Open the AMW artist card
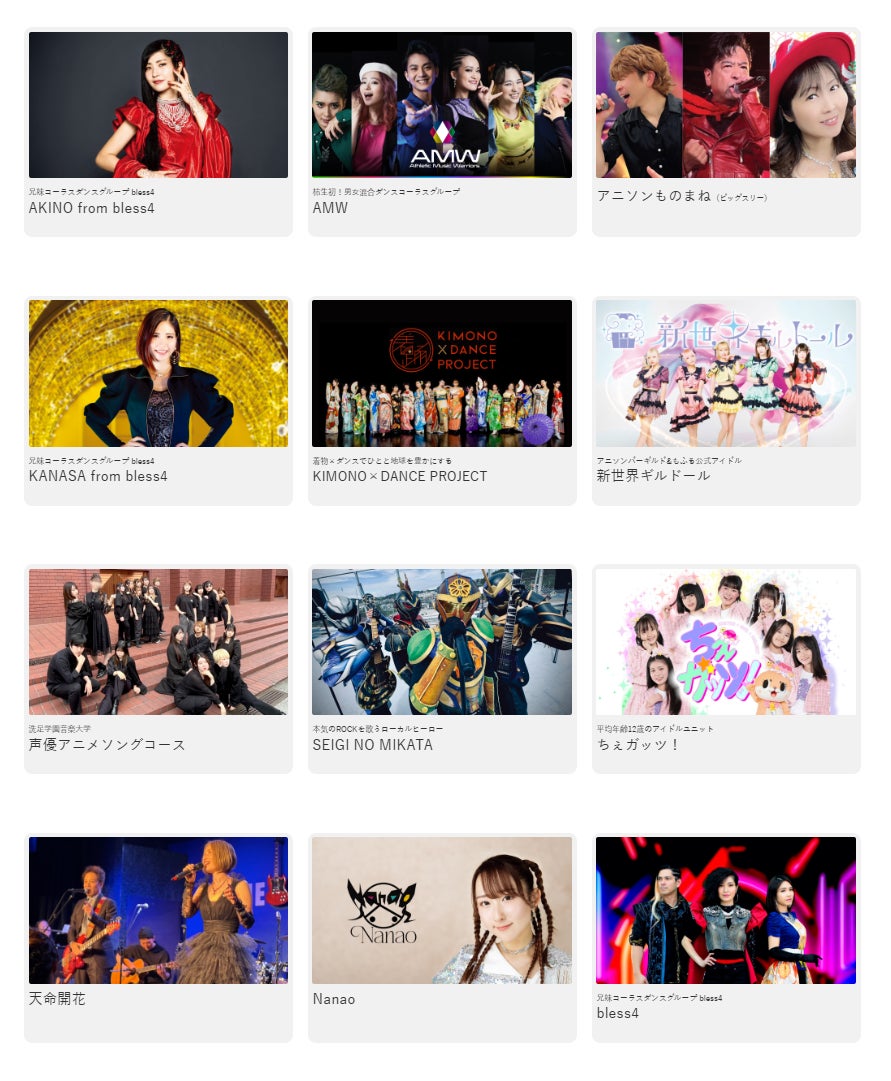The image size is (891, 1081). click(442, 132)
